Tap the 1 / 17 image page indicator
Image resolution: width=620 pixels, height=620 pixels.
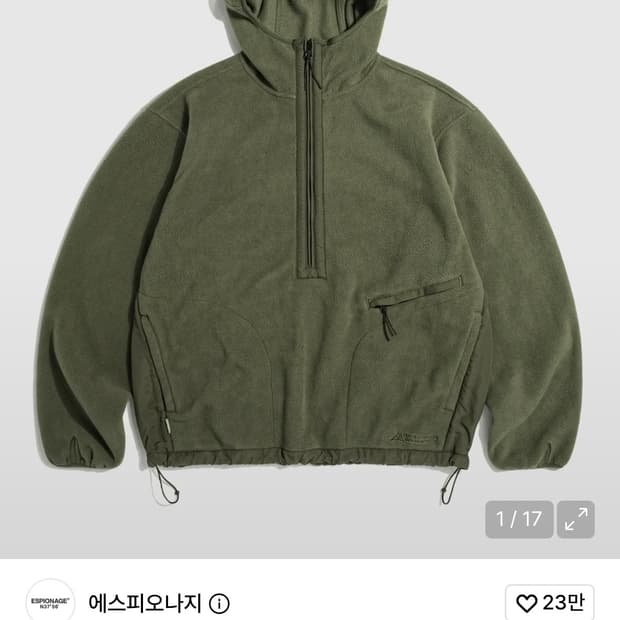[x=519, y=519]
